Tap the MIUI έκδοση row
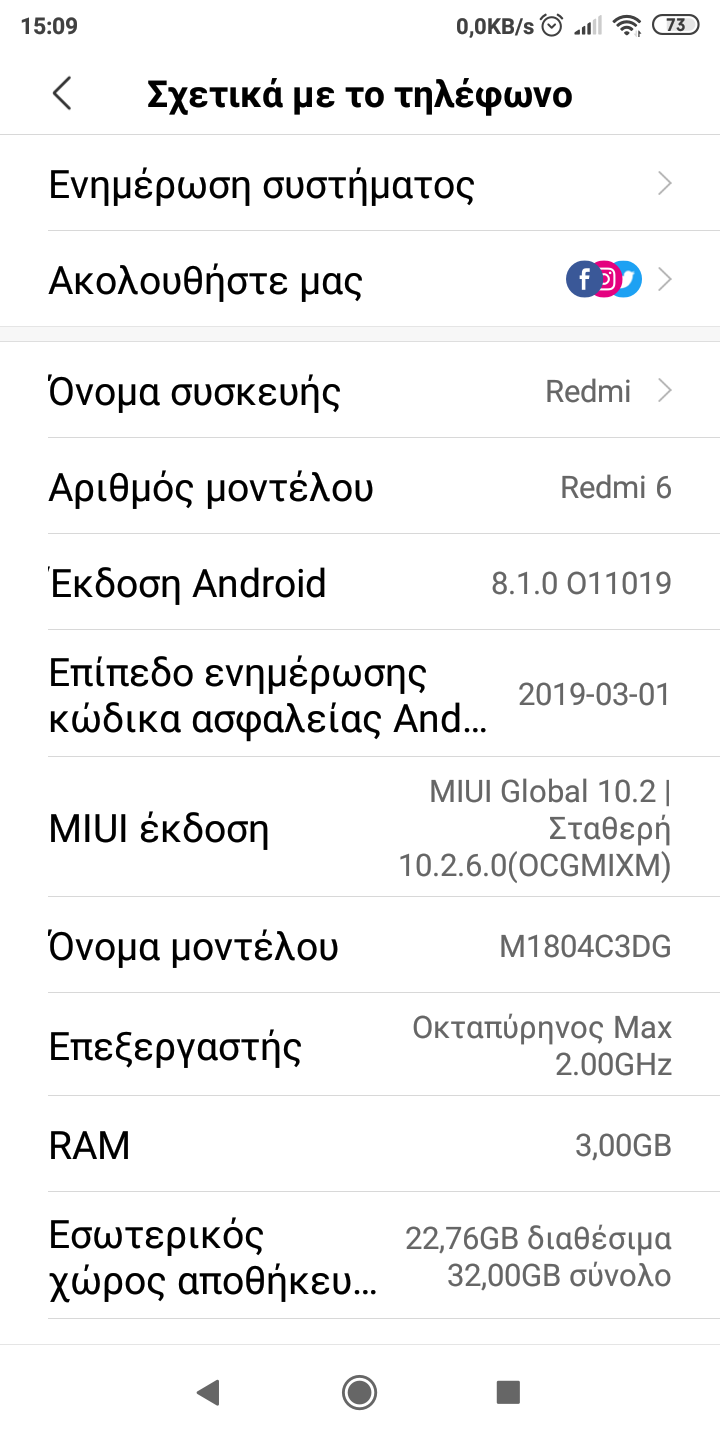Image resolution: width=720 pixels, height=1440 pixels. [x=360, y=828]
